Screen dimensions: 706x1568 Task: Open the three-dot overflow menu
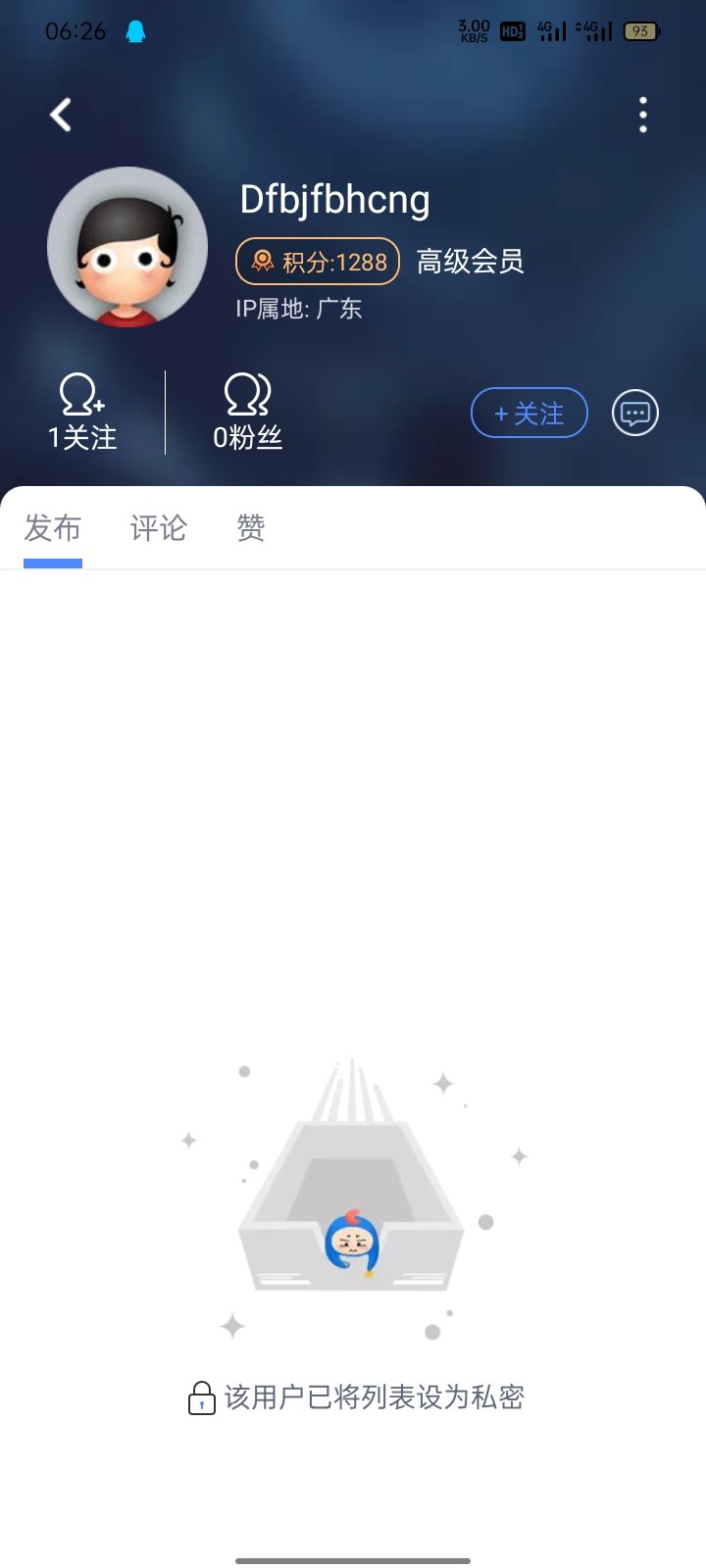tap(642, 115)
